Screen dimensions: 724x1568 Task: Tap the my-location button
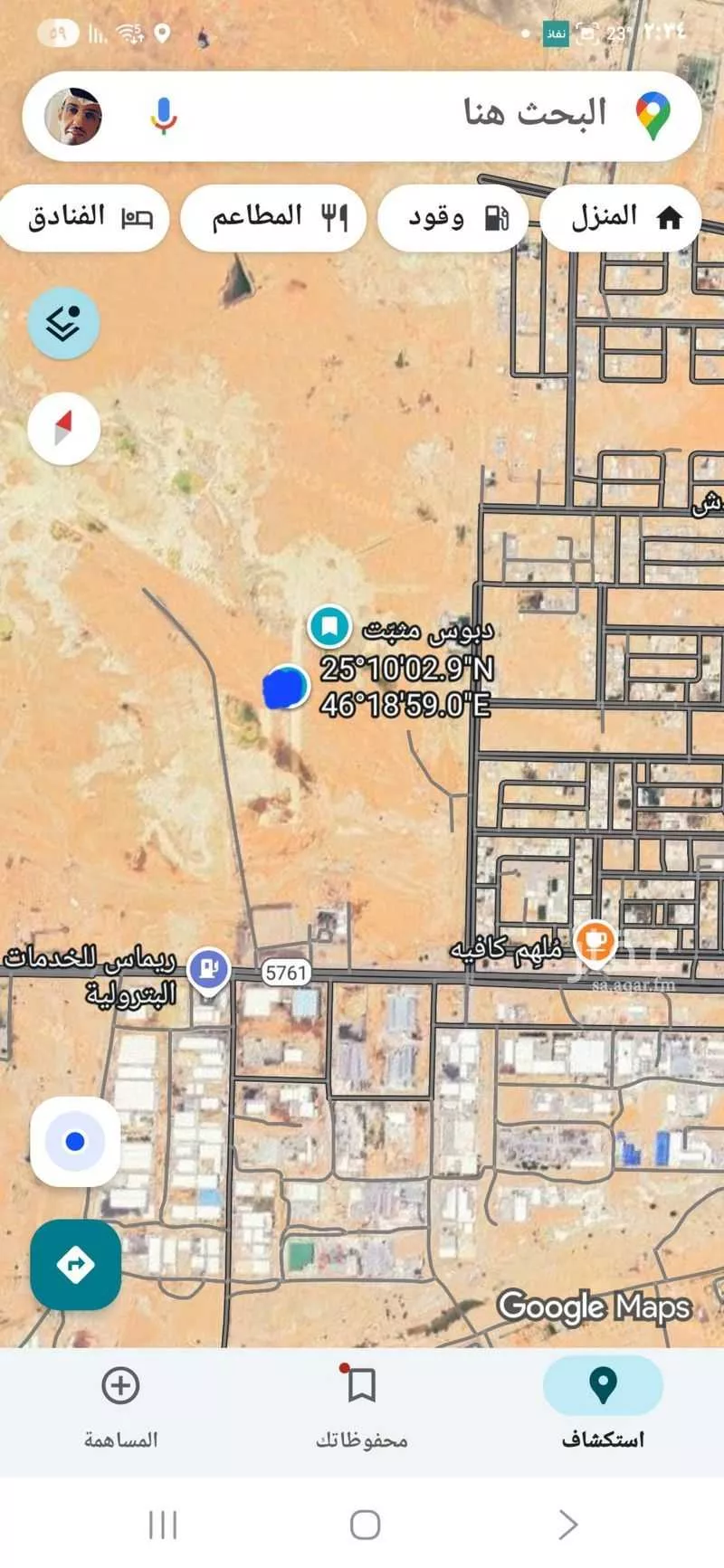(x=75, y=1142)
